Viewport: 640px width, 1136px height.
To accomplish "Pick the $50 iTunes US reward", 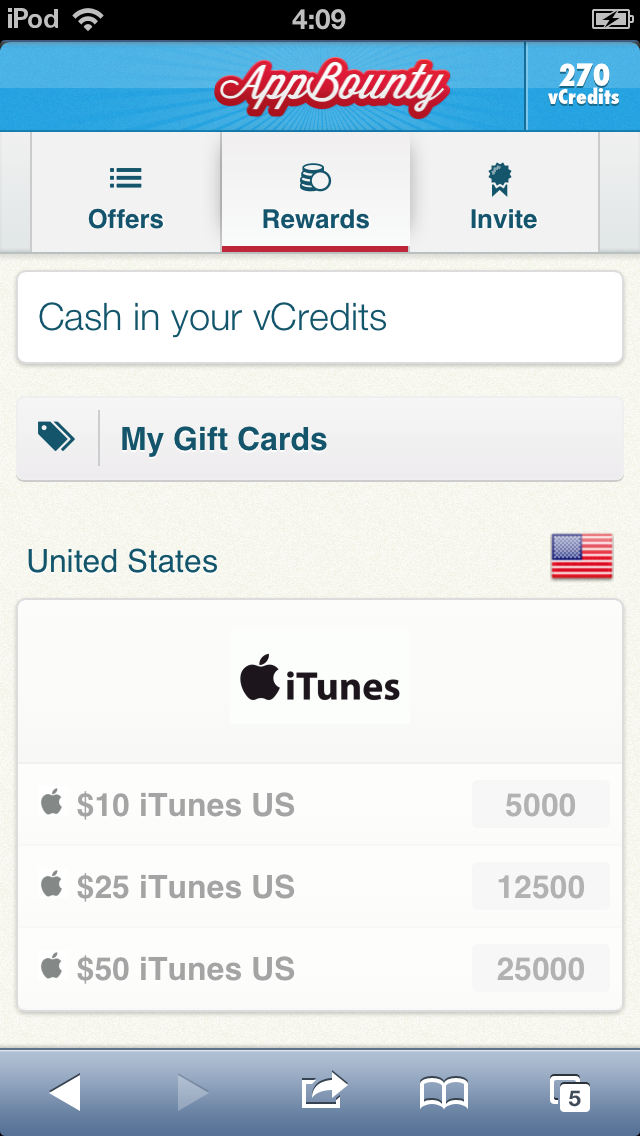I will 320,969.
